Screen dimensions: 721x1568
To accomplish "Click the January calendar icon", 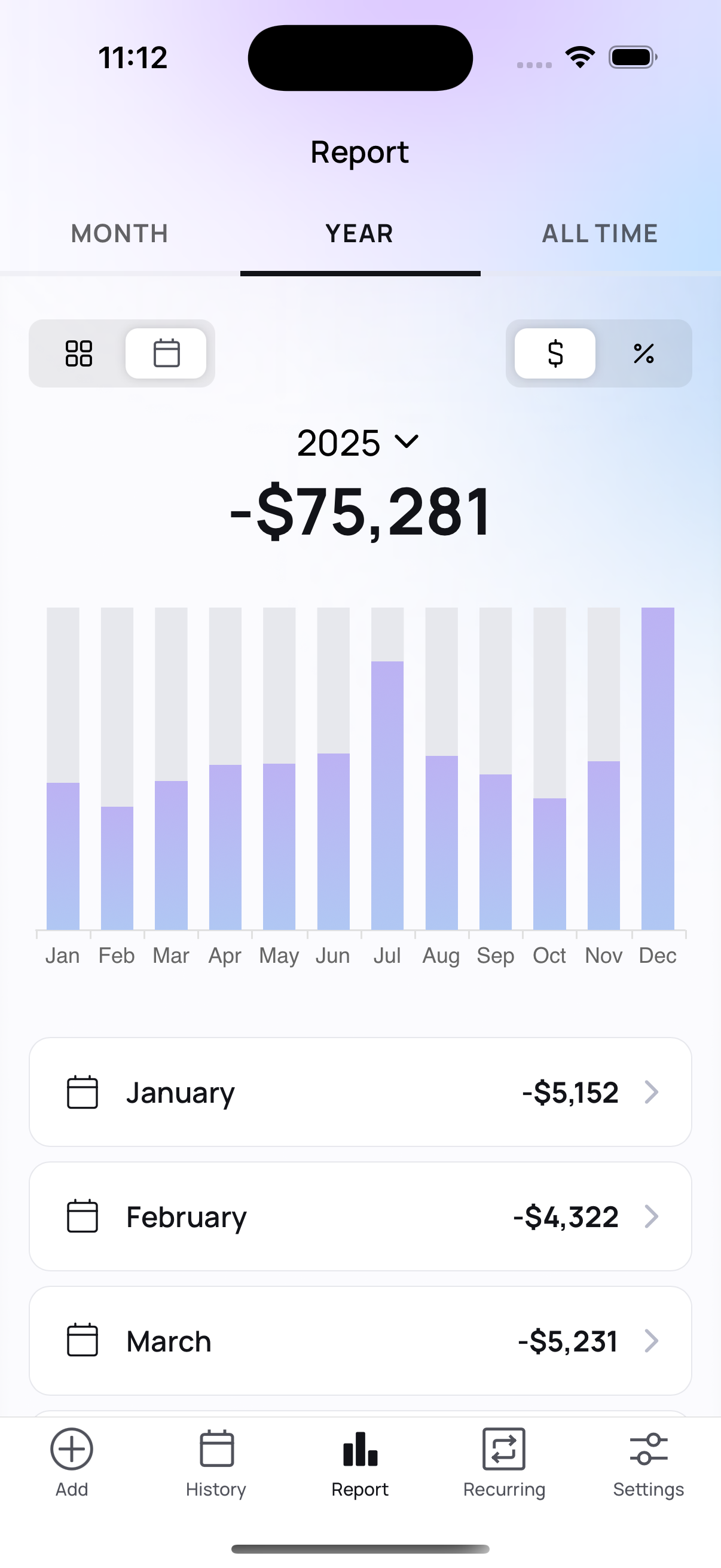I will [x=83, y=1092].
